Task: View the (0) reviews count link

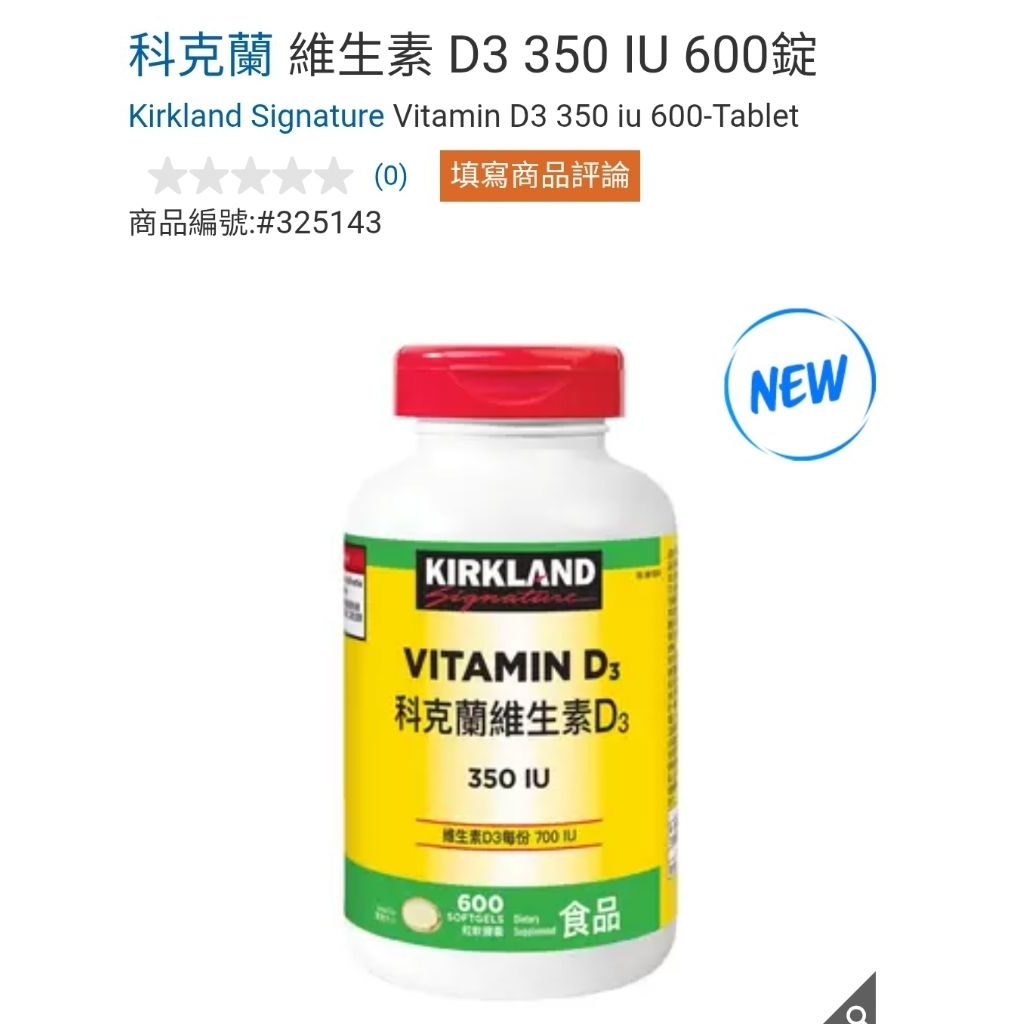Action: click(390, 177)
